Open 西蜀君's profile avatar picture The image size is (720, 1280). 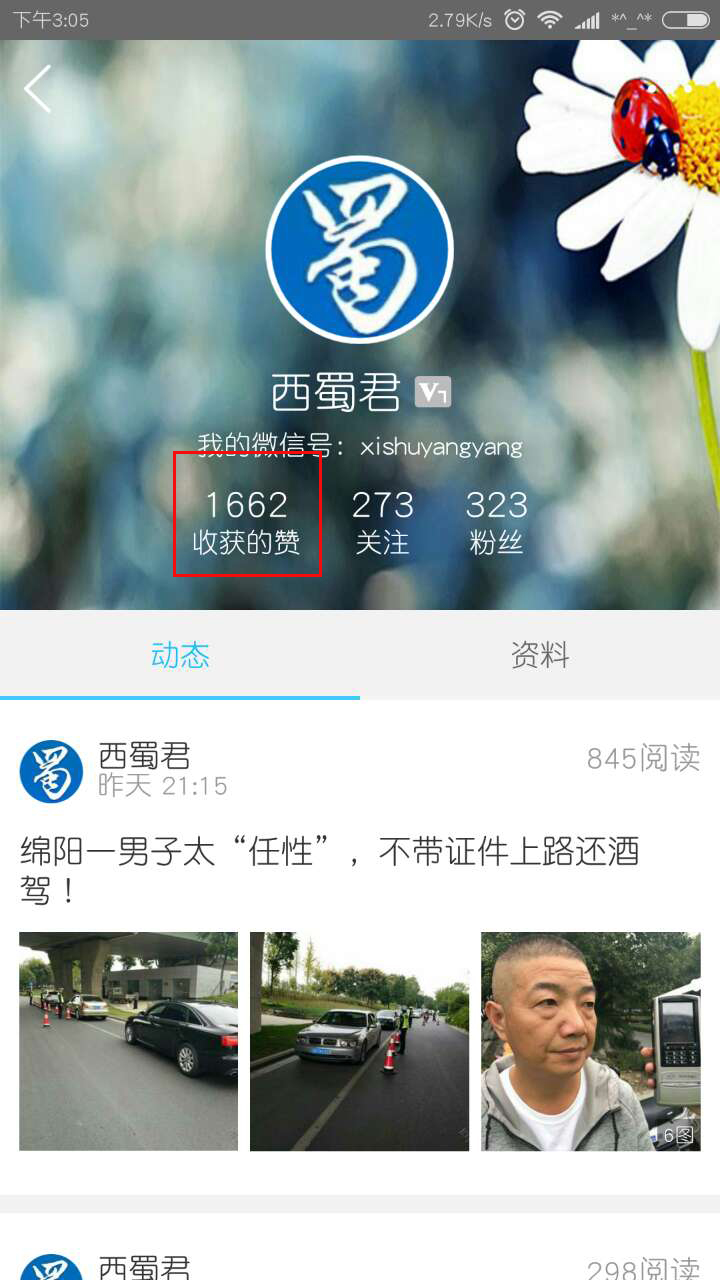359,250
